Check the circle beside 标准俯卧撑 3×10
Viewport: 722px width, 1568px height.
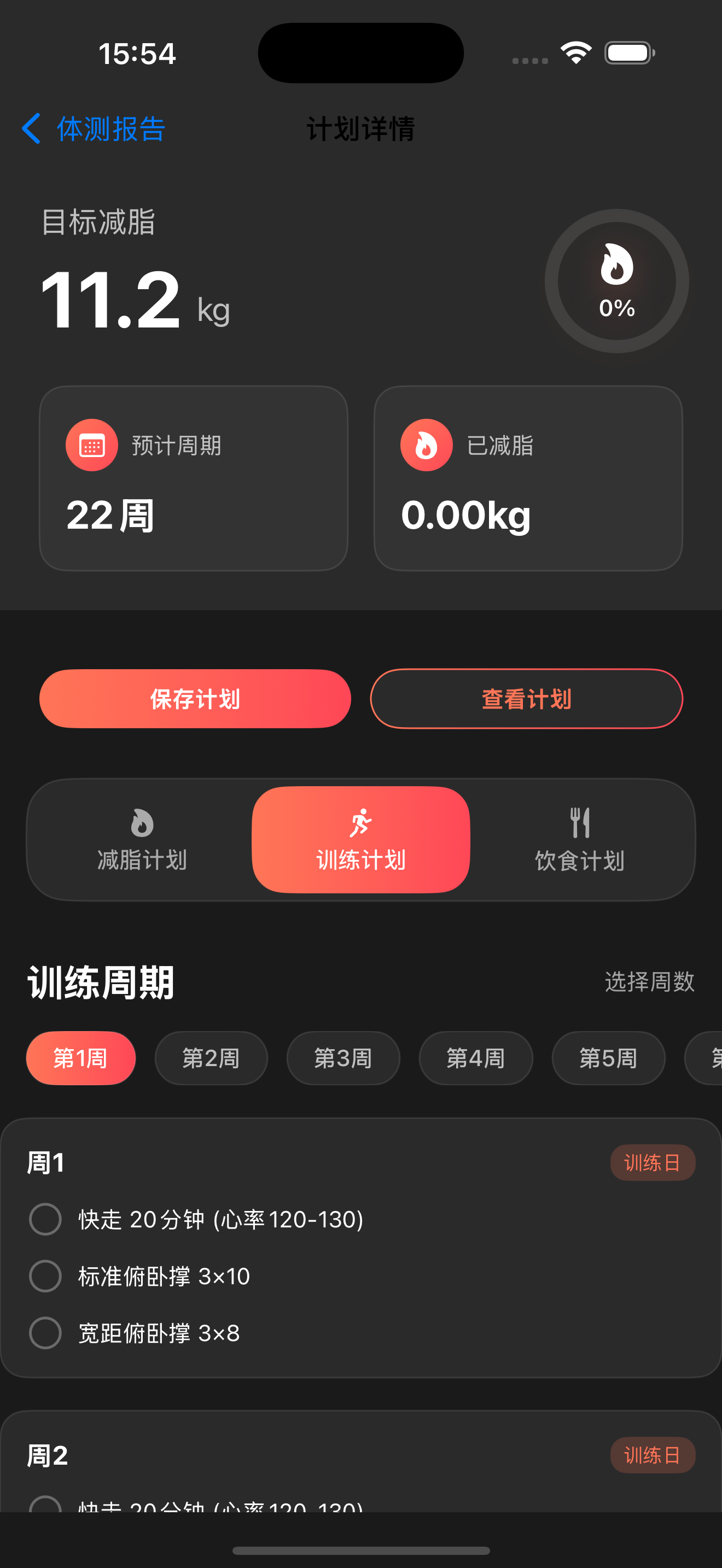pos(45,1277)
